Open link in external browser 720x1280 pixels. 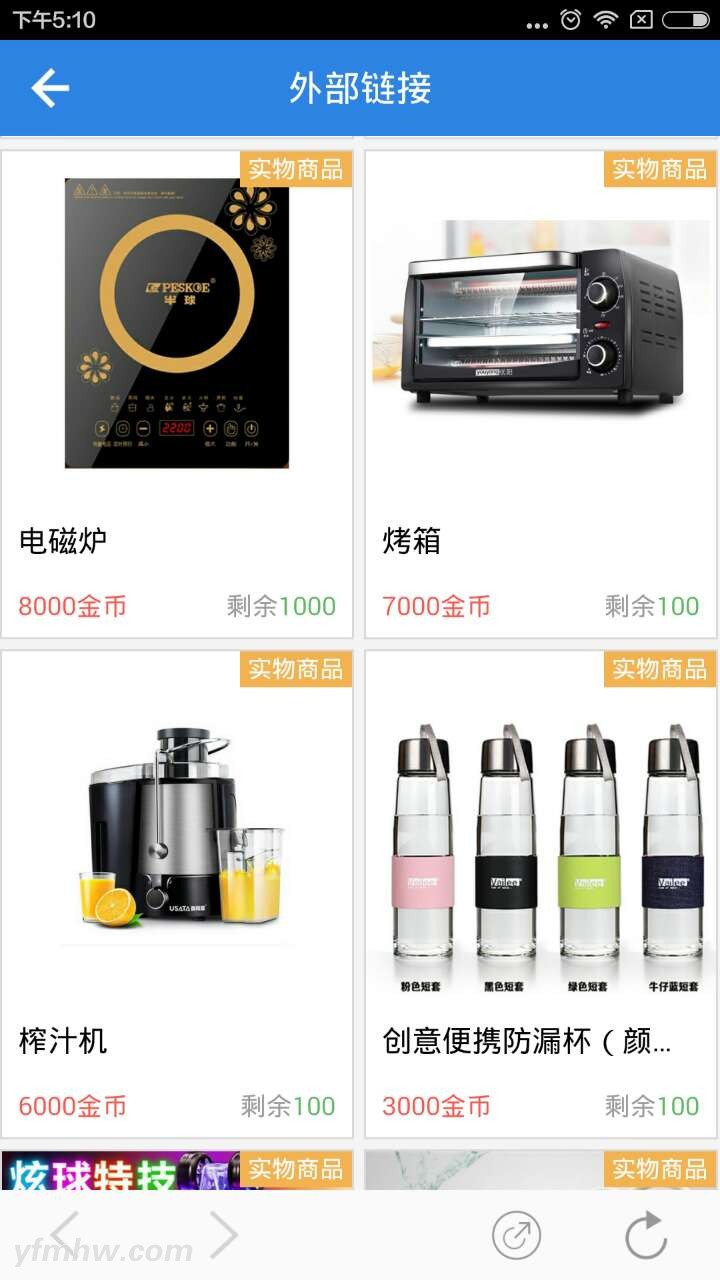click(x=516, y=1236)
